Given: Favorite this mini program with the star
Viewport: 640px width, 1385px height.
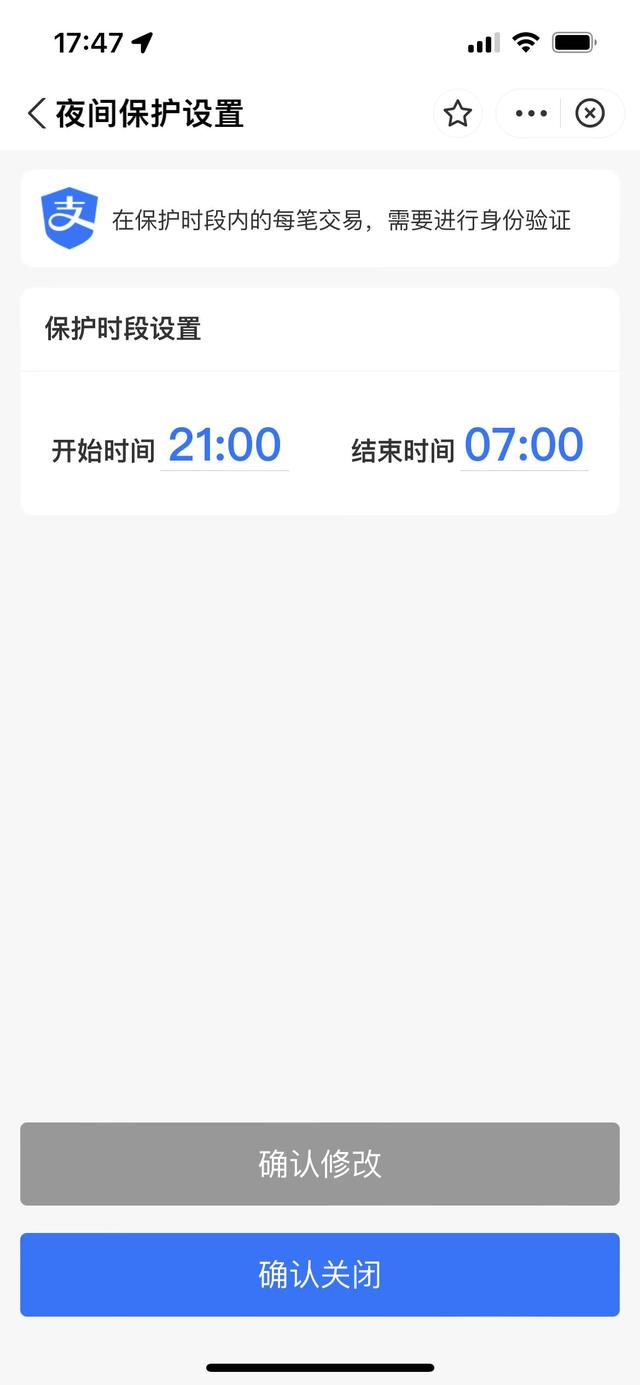Looking at the screenshot, I should click(x=458, y=114).
